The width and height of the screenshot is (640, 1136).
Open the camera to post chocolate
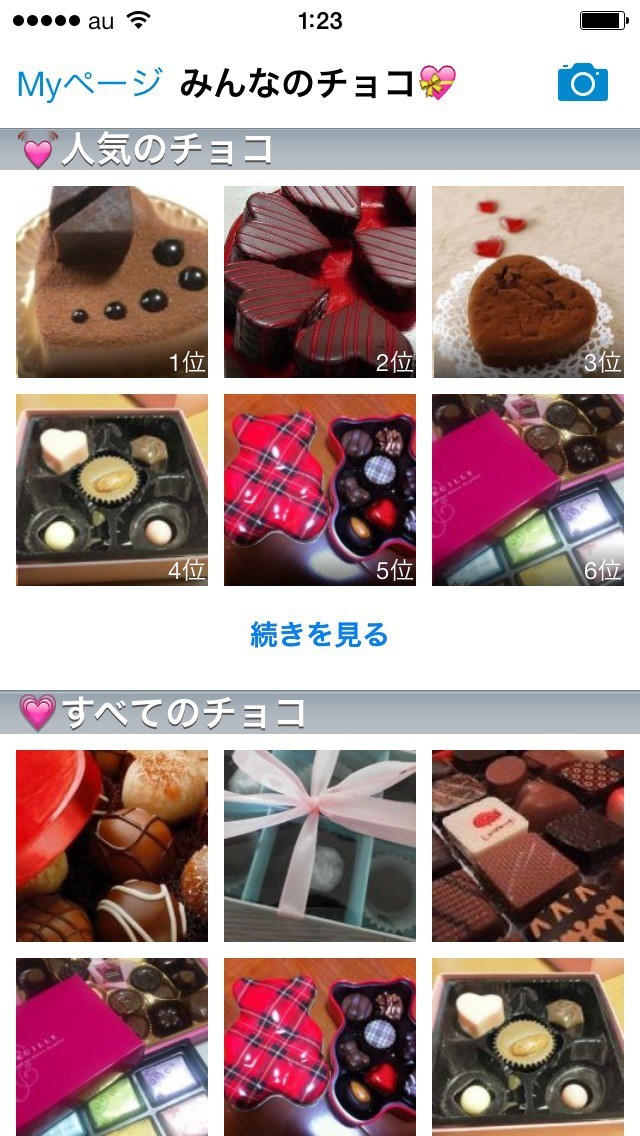[582, 83]
